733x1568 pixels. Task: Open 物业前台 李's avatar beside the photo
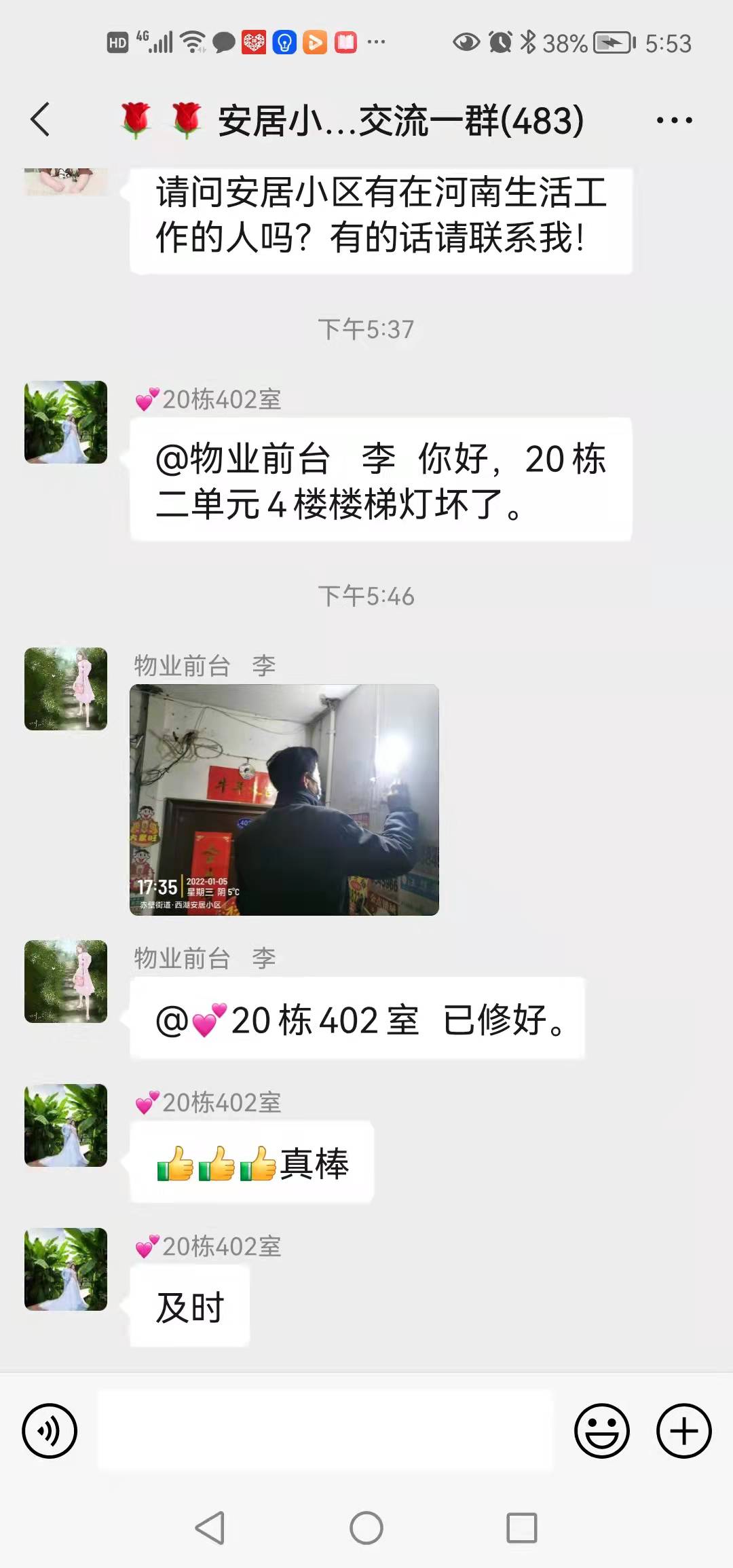(66, 689)
